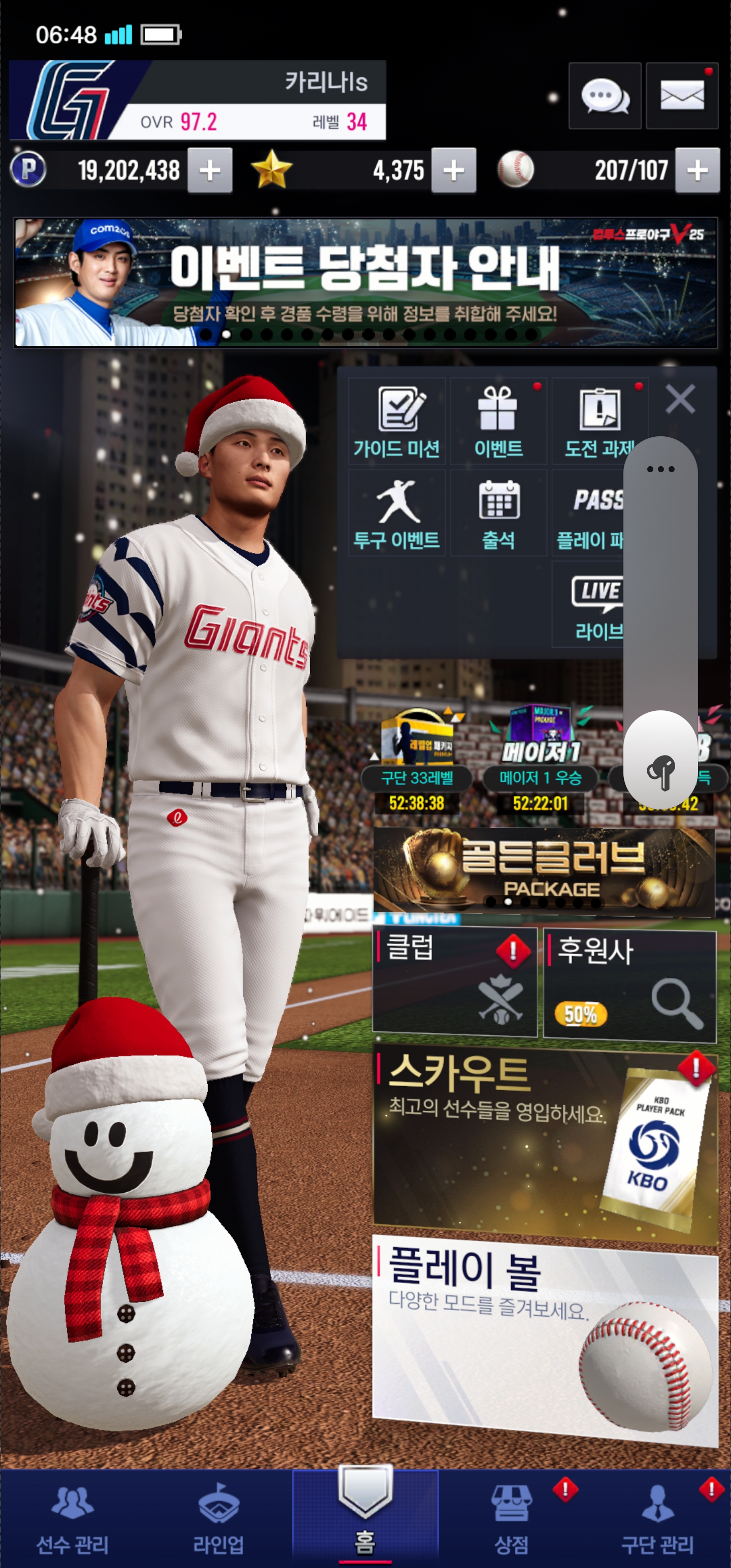This screenshot has width=731, height=1568.
Task: Open the mailbox envelope icon
Action: point(682,96)
